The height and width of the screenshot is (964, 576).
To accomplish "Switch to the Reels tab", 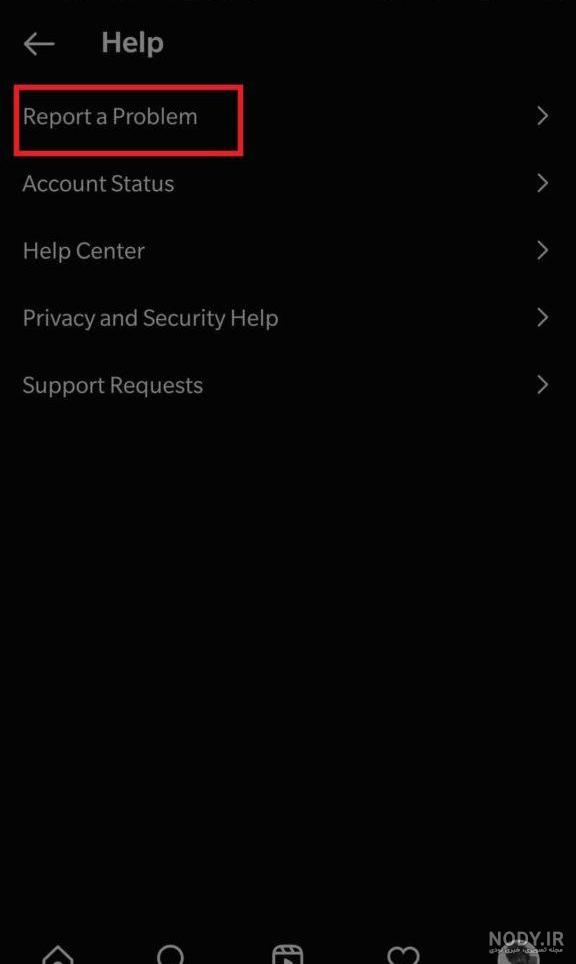I will point(287,955).
